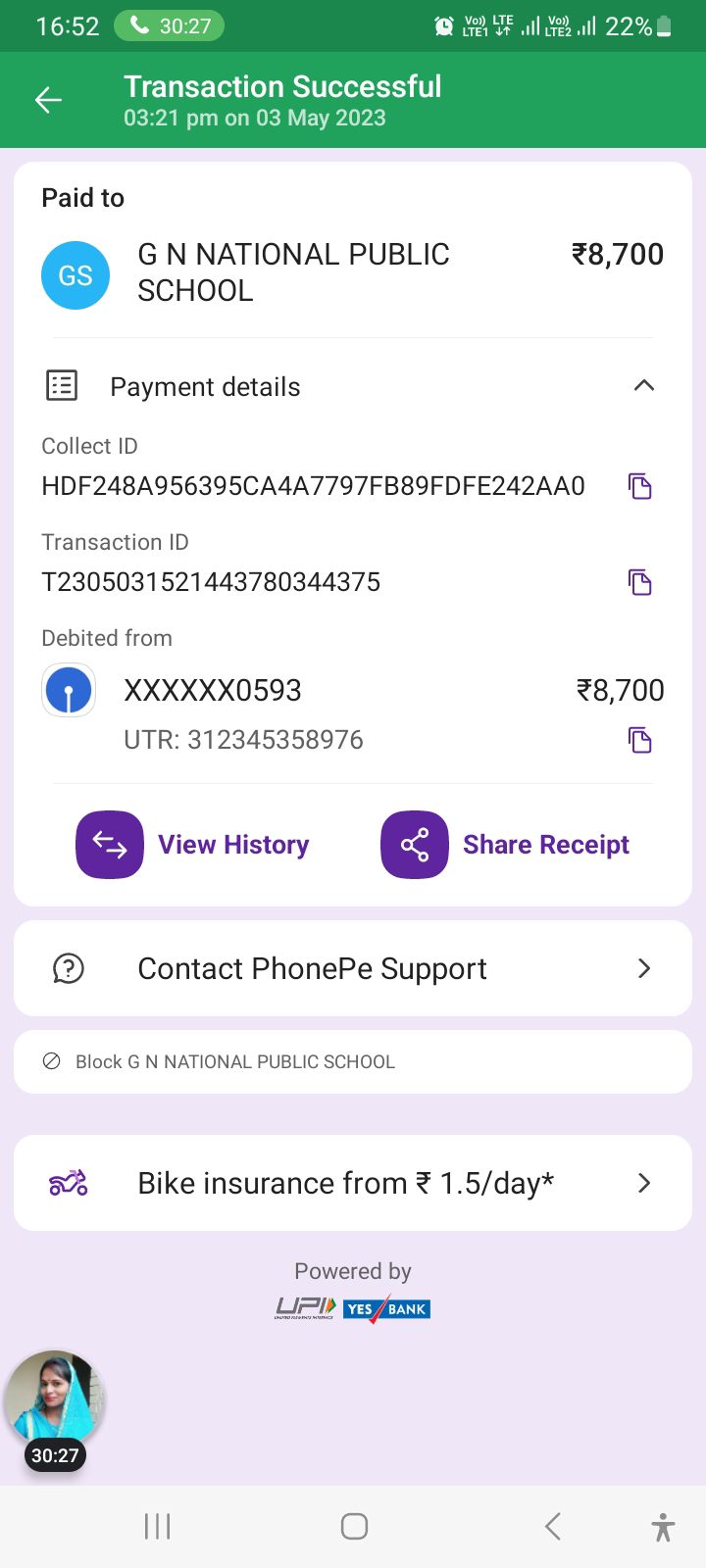Go to the home screen
The width and height of the screenshot is (706, 1568).
coord(354,1526)
